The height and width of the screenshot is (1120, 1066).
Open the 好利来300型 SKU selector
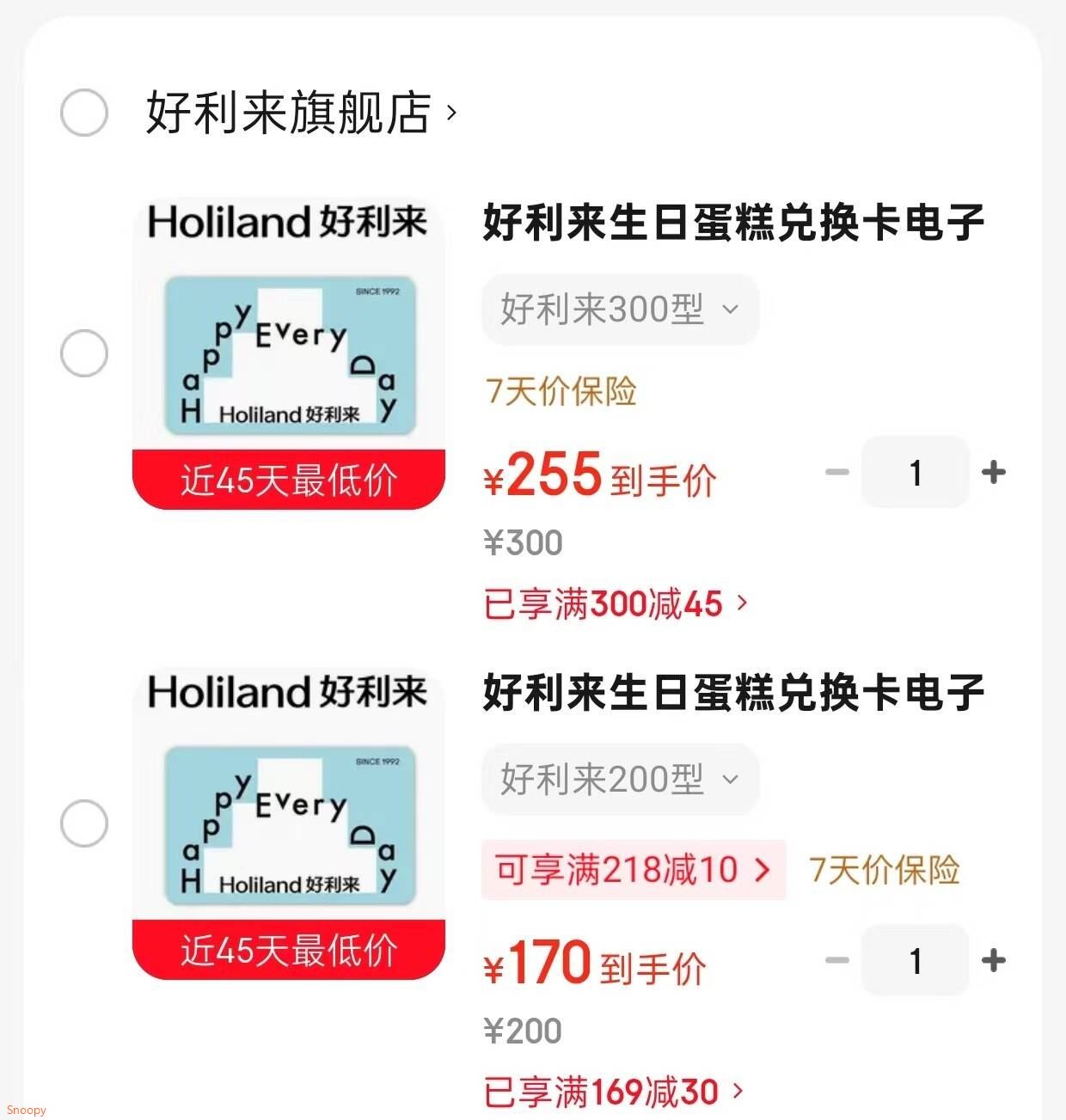(619, 309)
